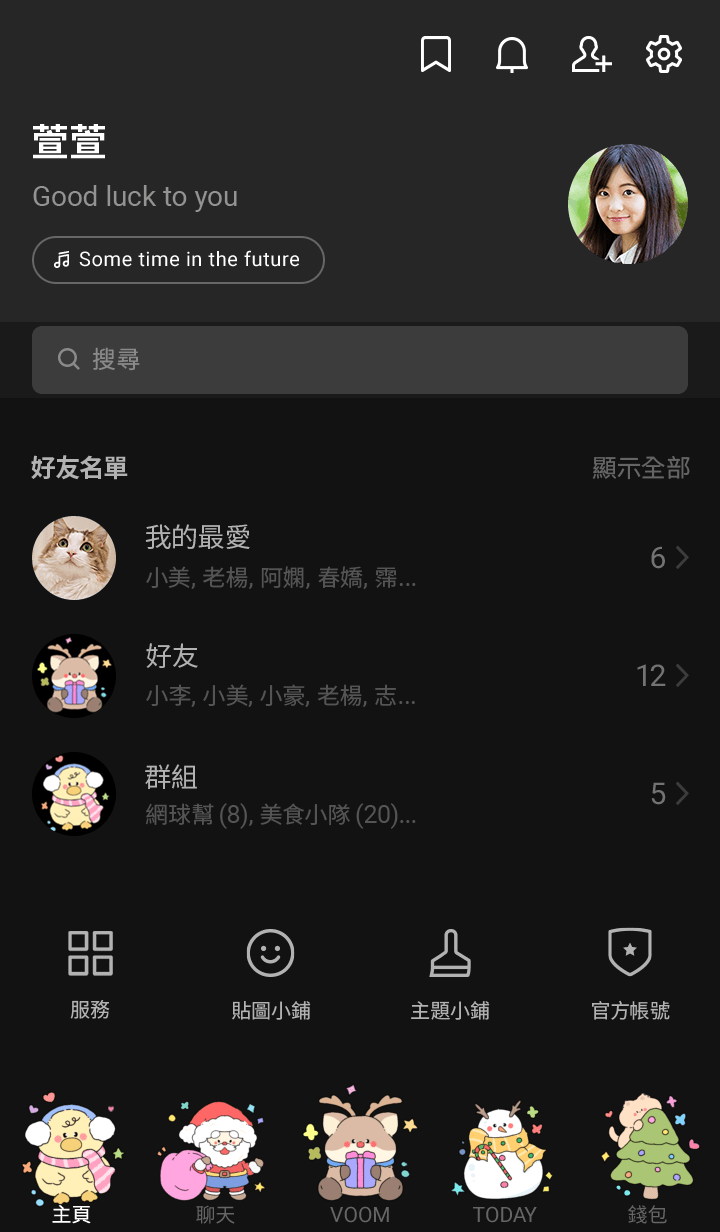Open the 主題小舖 theme shop
Screen dimensions: 720x1232
coord(450,974)
